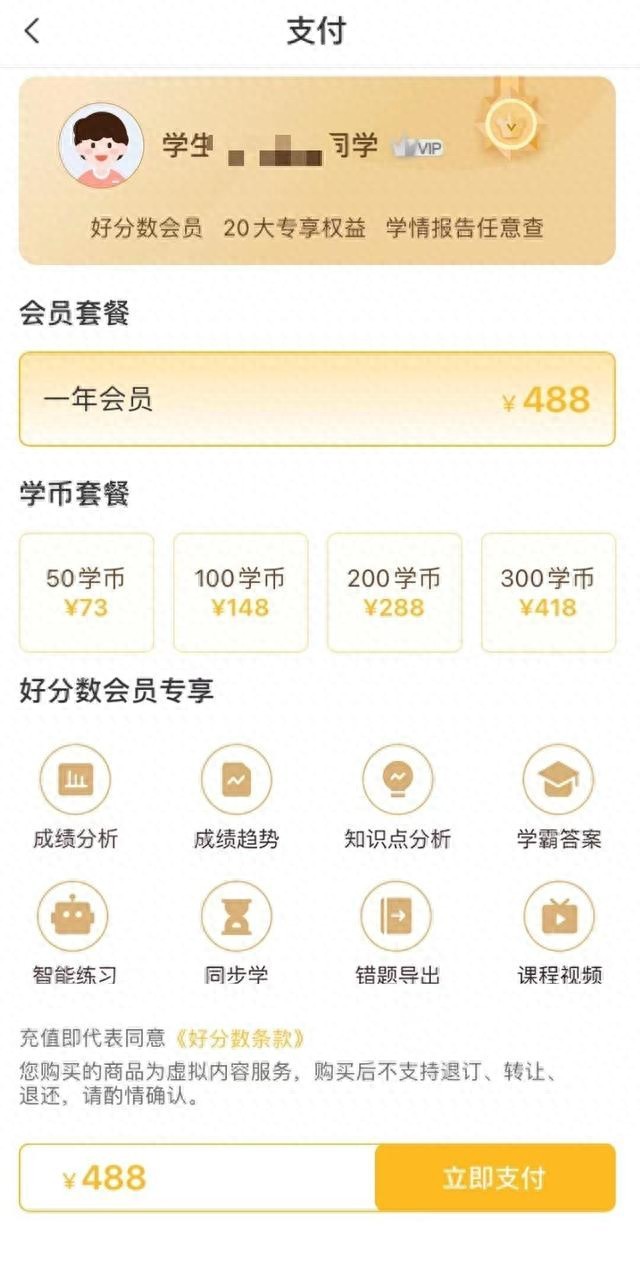Select the 一年会员 package for ¥488
Image resolution: width=640 pixels, height=1262 pixels.
point(317,399)
